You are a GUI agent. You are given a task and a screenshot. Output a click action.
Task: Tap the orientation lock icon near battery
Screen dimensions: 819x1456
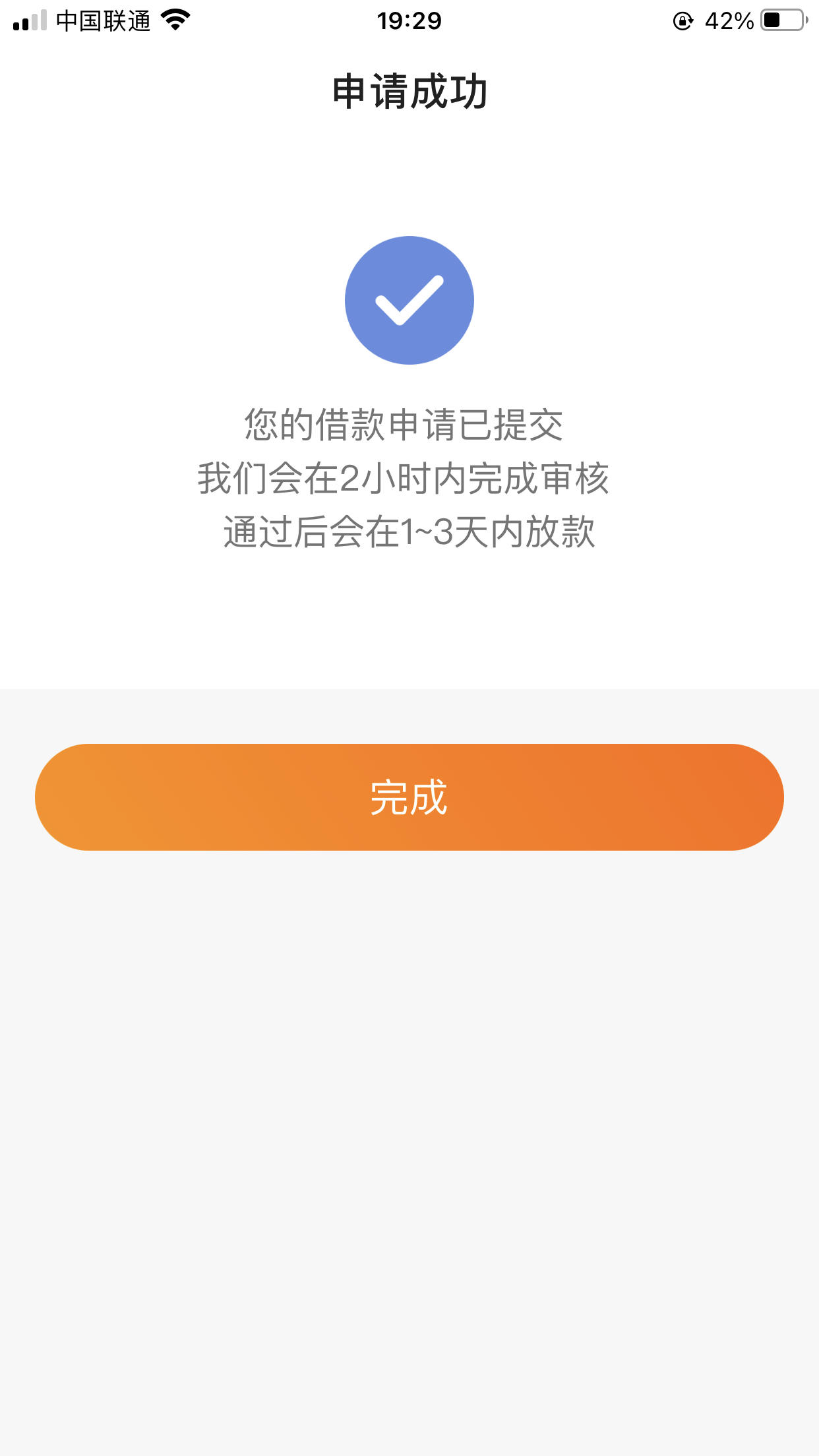point(682,20)
